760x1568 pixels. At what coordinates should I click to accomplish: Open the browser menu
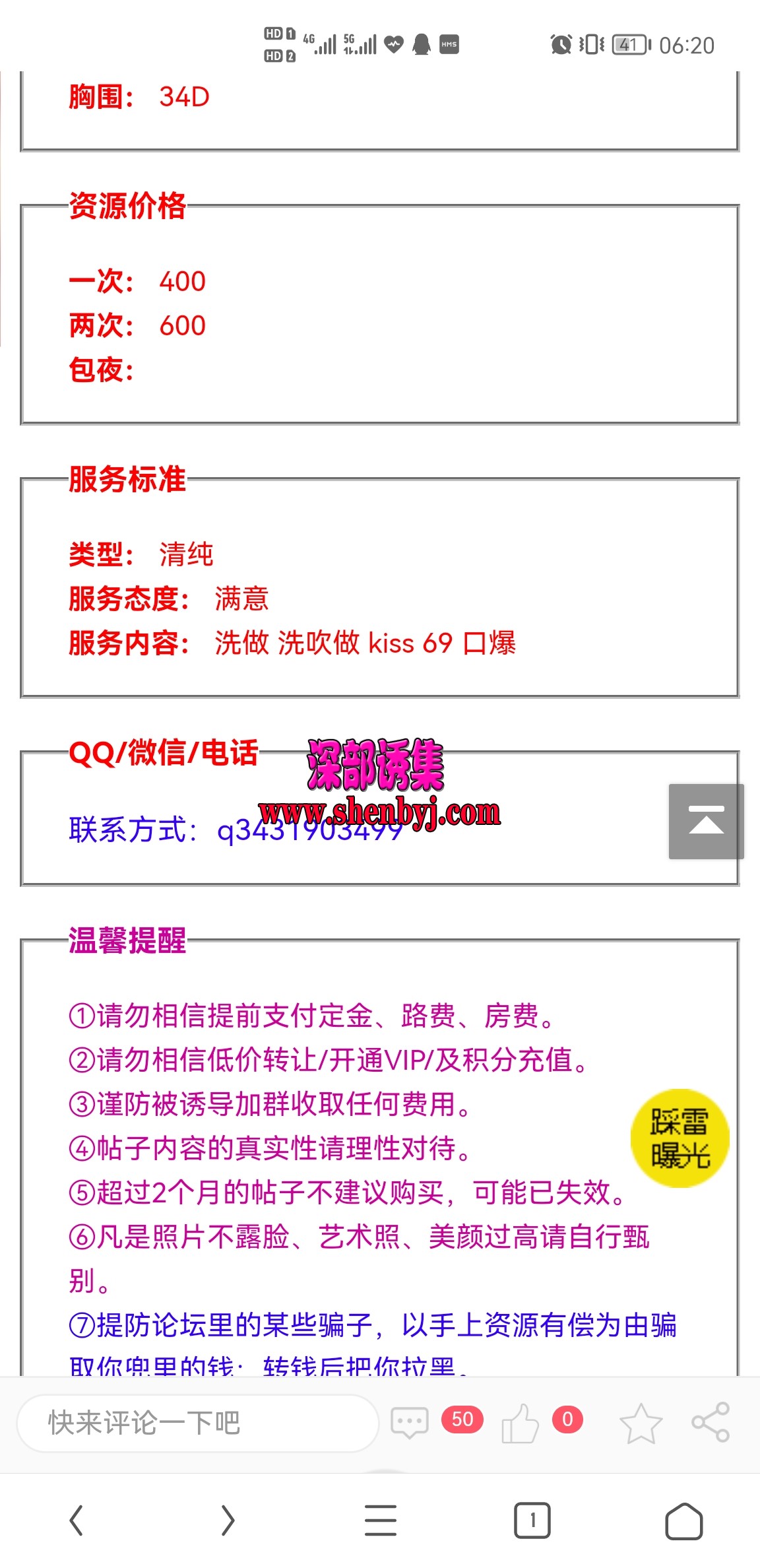[381, 1520]
